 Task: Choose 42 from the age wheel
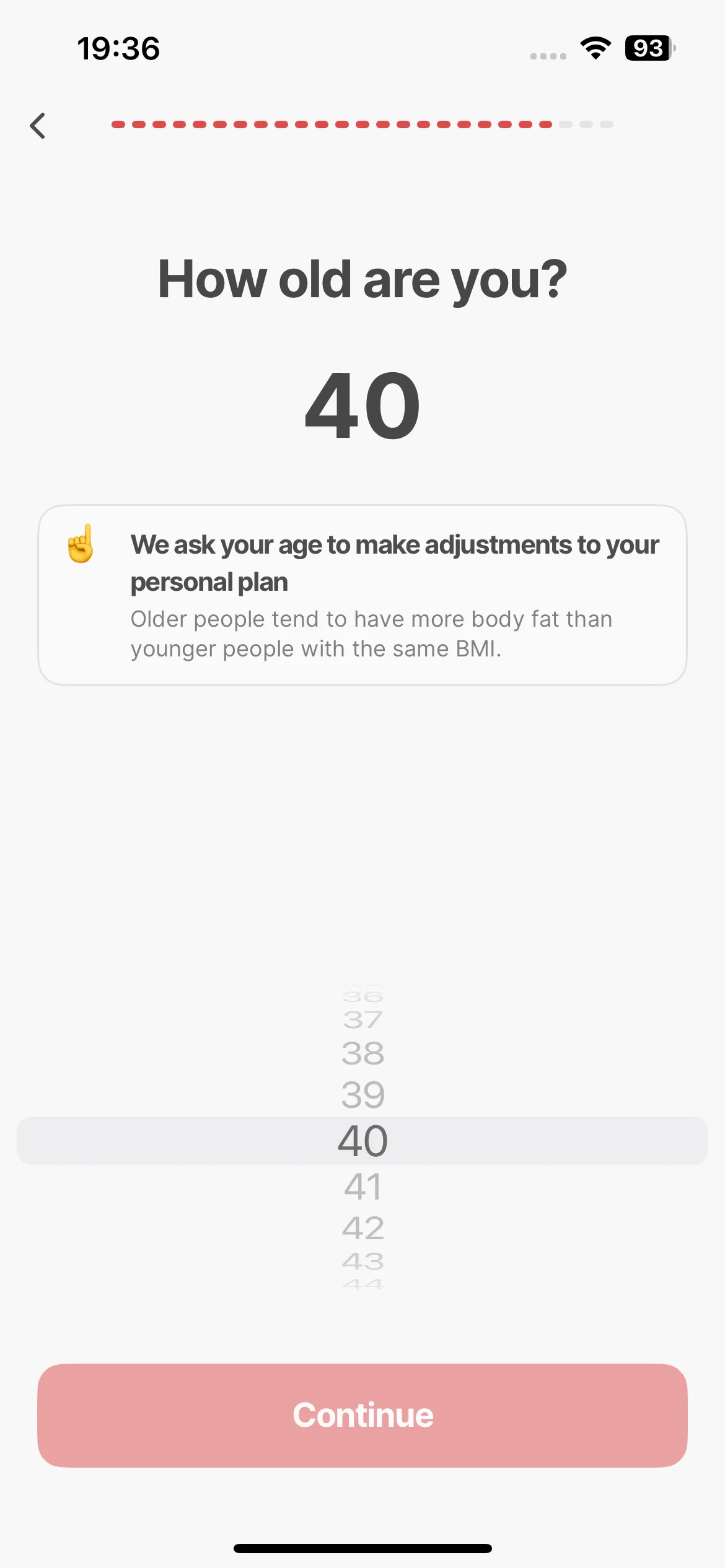363,1227
